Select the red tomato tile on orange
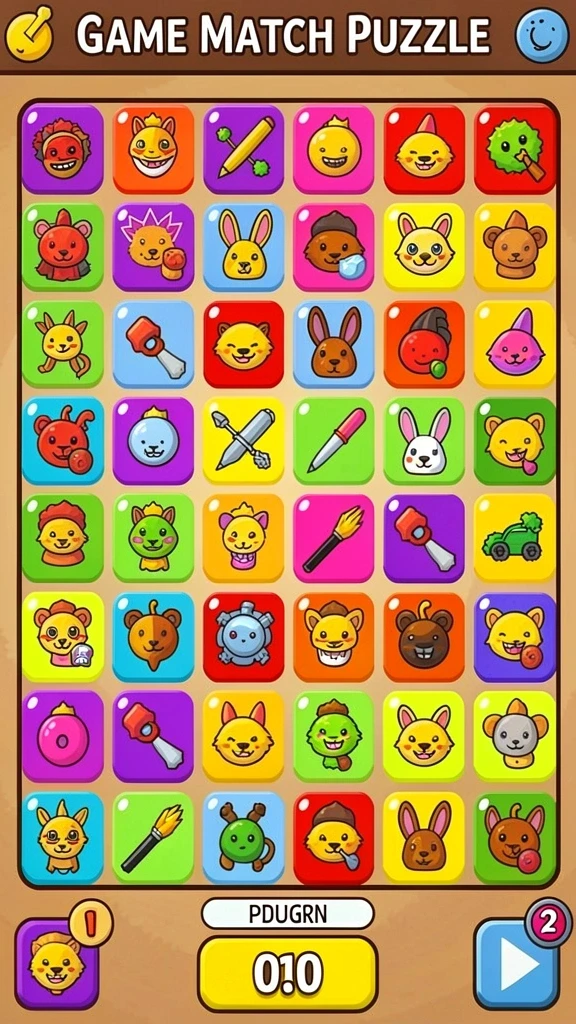 424,344
